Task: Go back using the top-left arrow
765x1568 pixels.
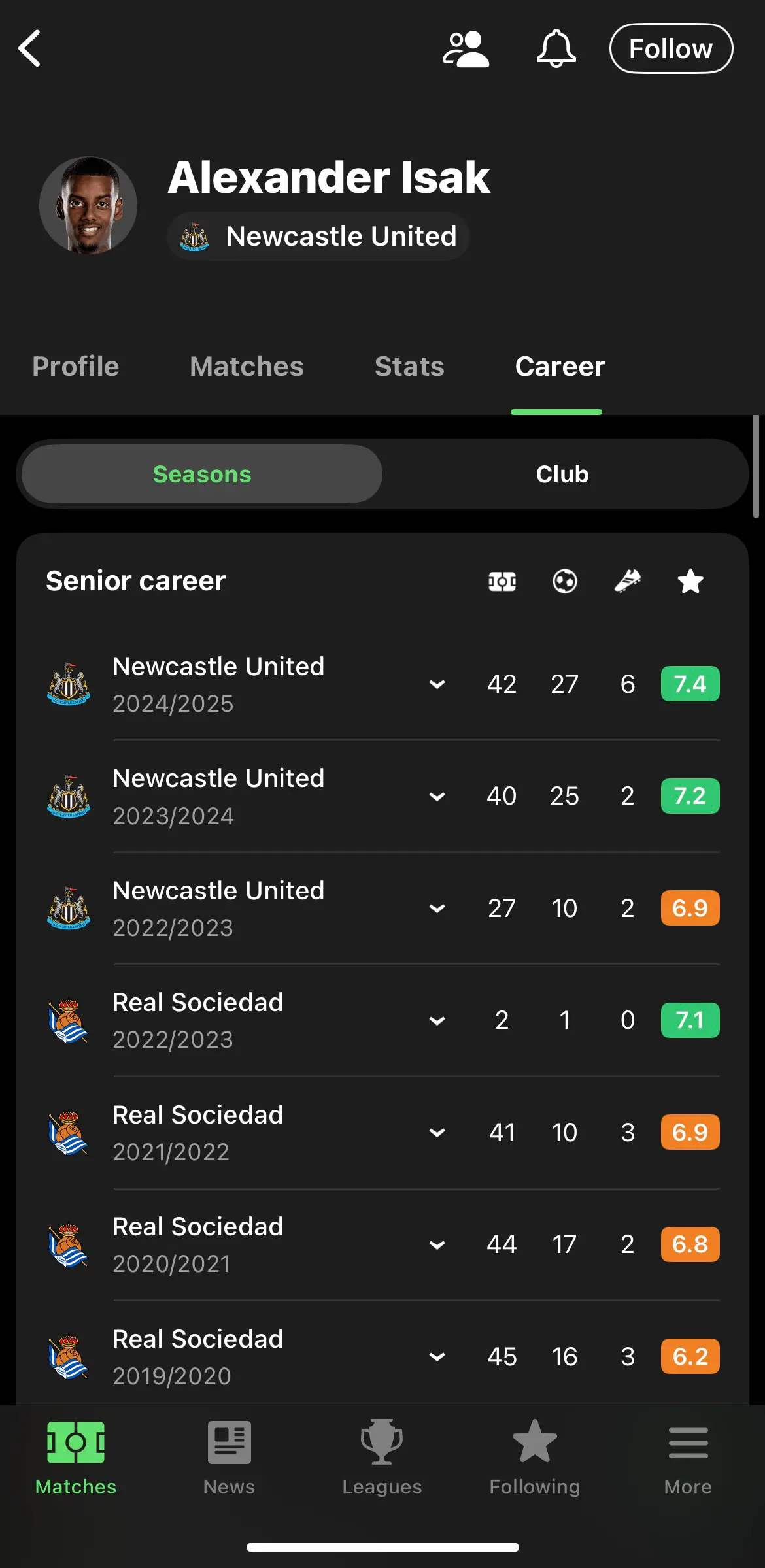Action: 29,48
